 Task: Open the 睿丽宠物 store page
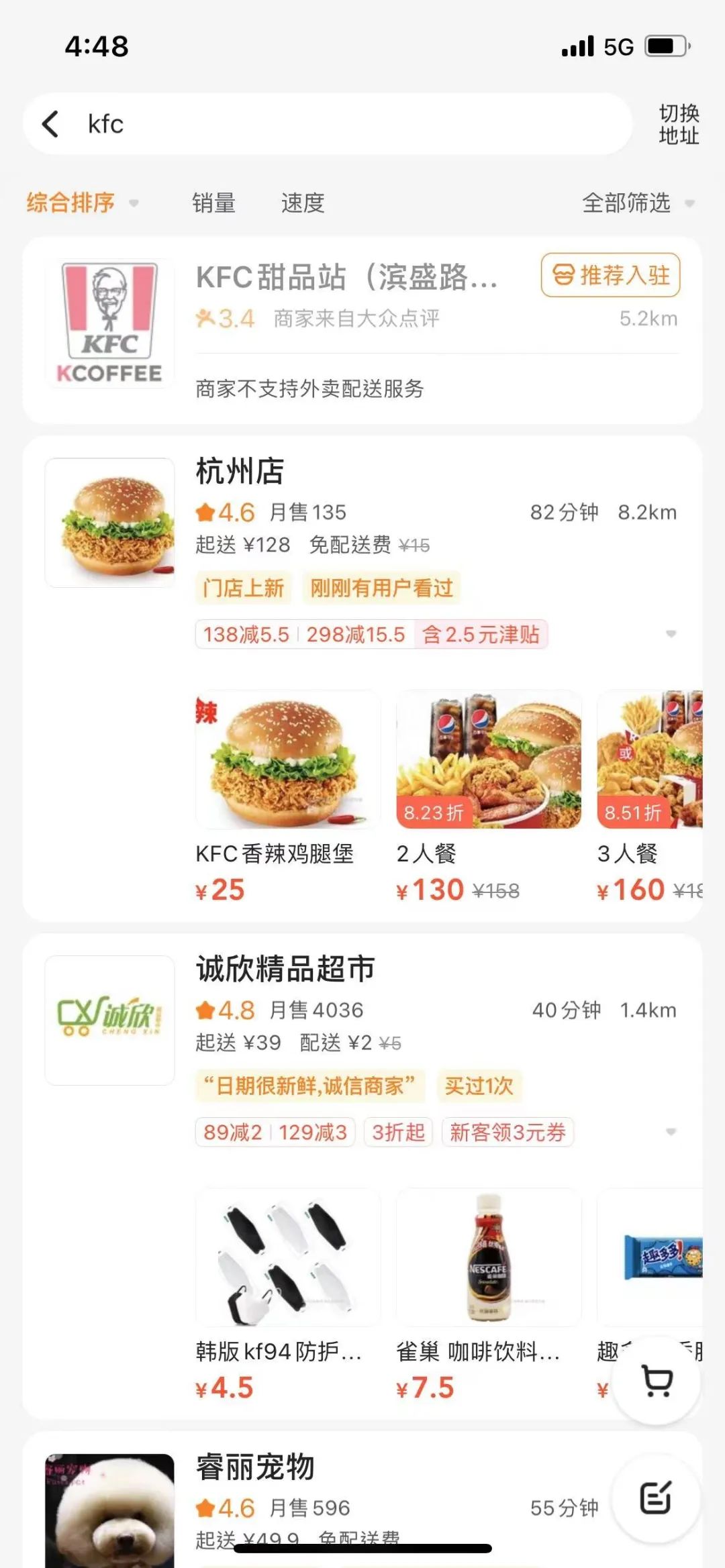click(x=255, y=1467)
